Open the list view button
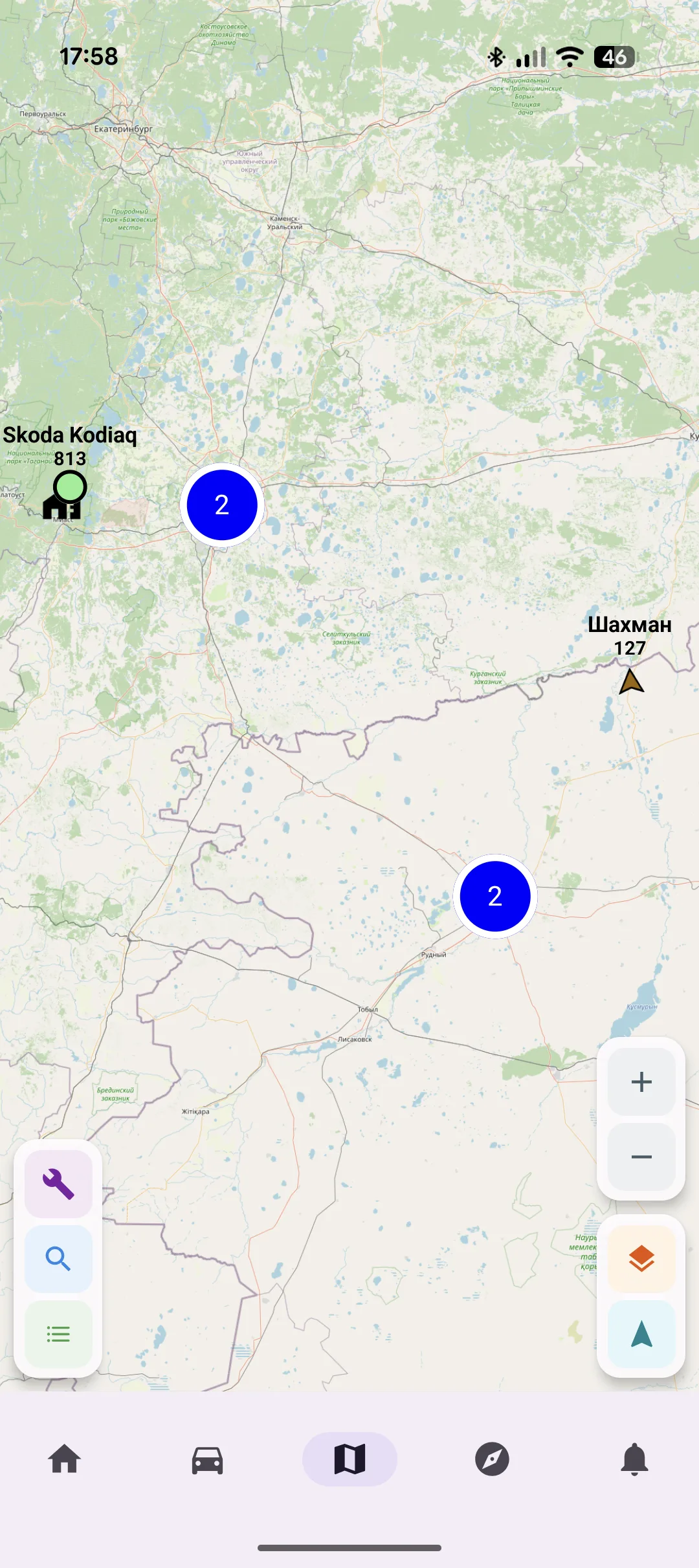699x1568 pixels. (58, 1334)
